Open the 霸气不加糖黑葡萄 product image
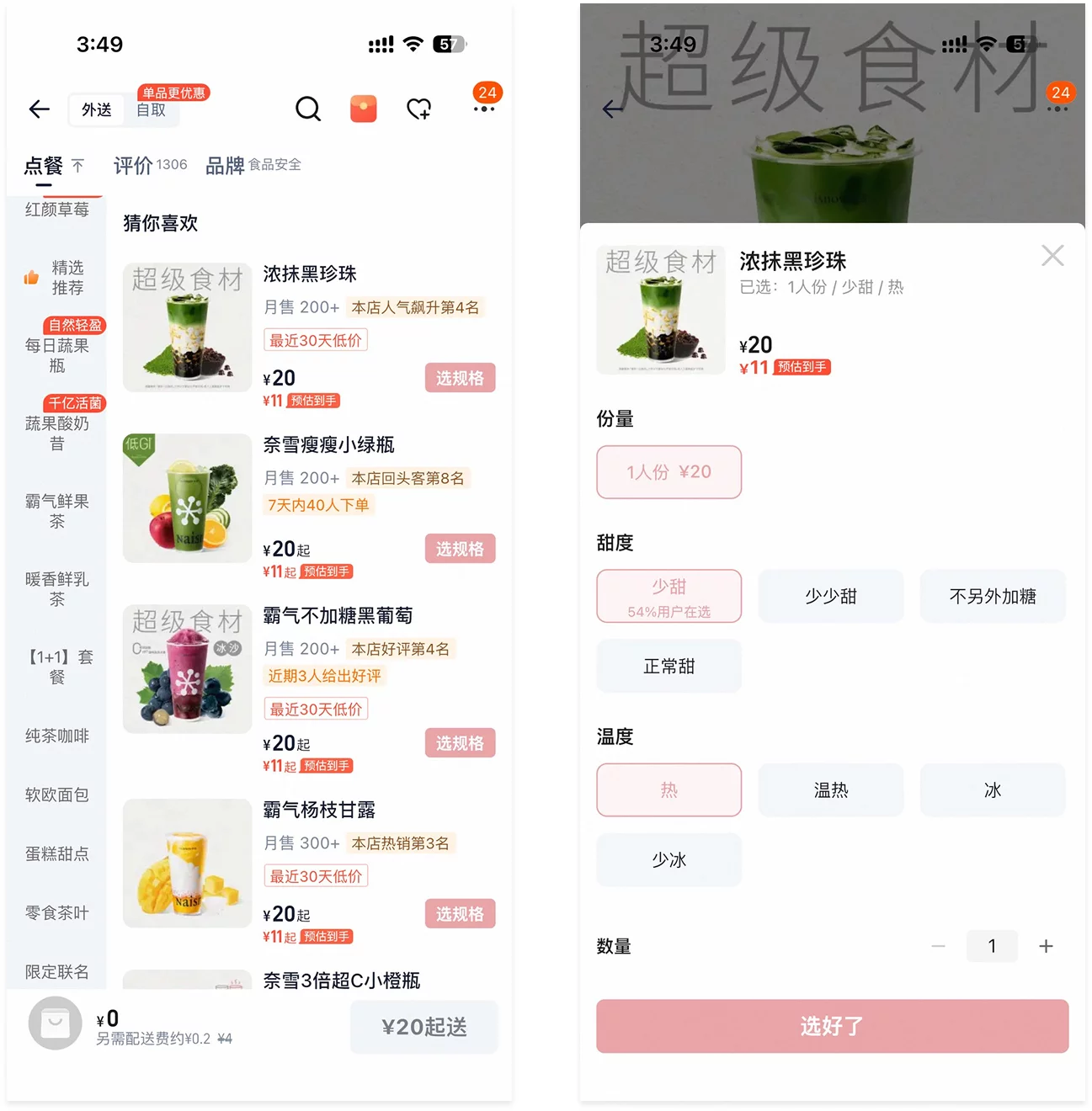Image resolution: width=1092 pixels, height=1111 pixels. (188, 669)
